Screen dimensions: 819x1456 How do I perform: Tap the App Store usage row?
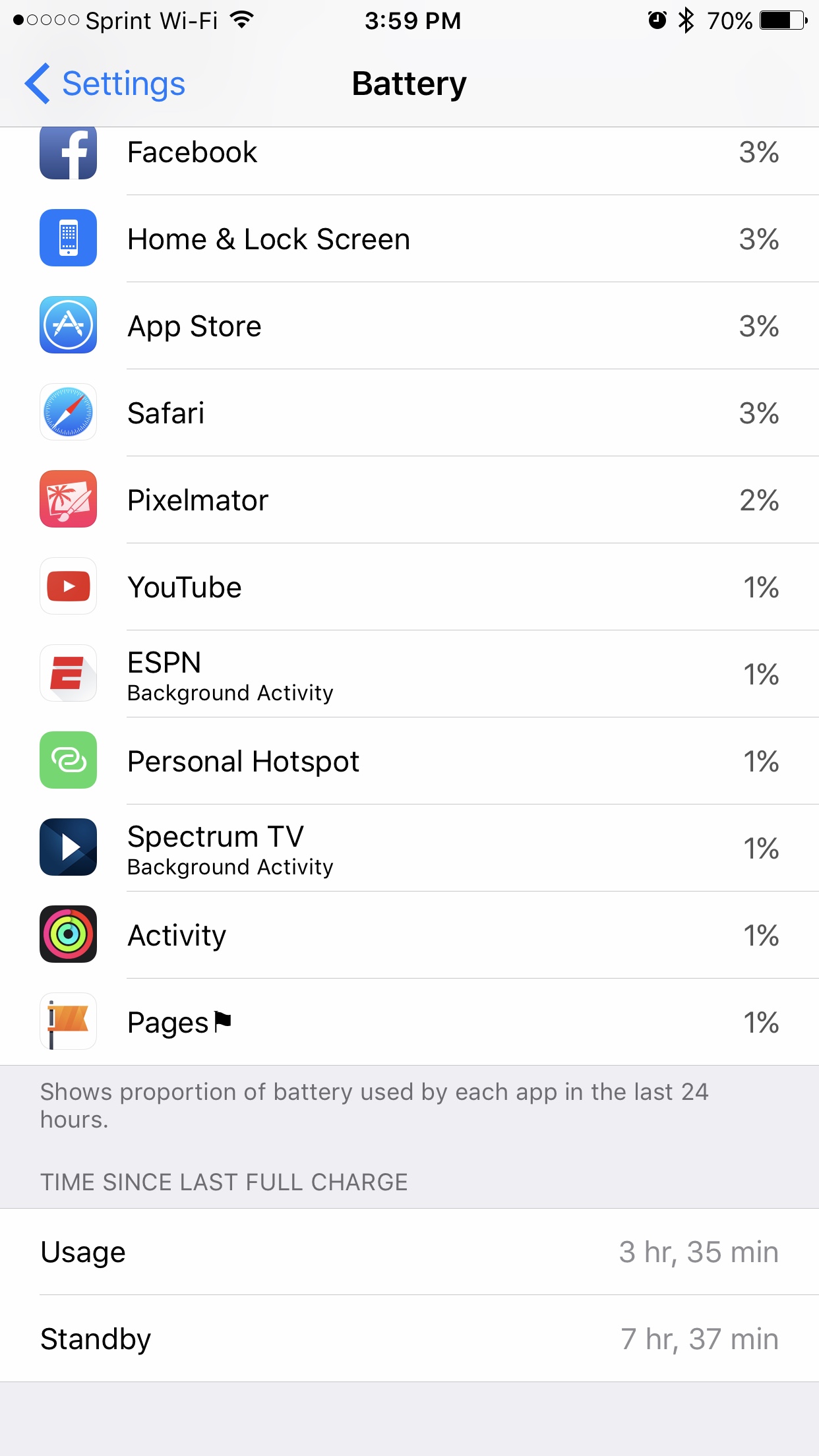click(x=409, y=326)
